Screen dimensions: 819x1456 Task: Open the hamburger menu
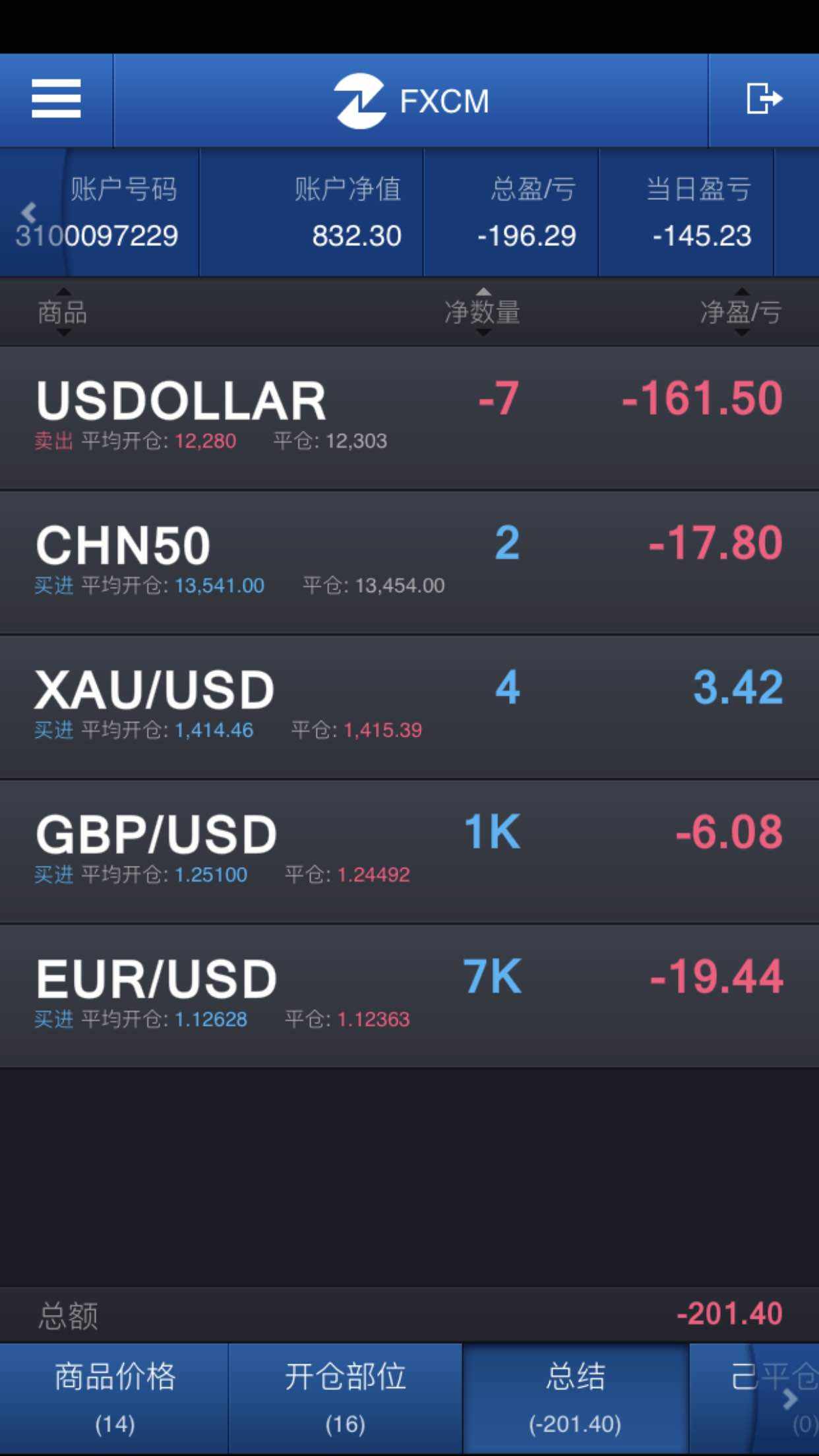[x=56, y=100]
